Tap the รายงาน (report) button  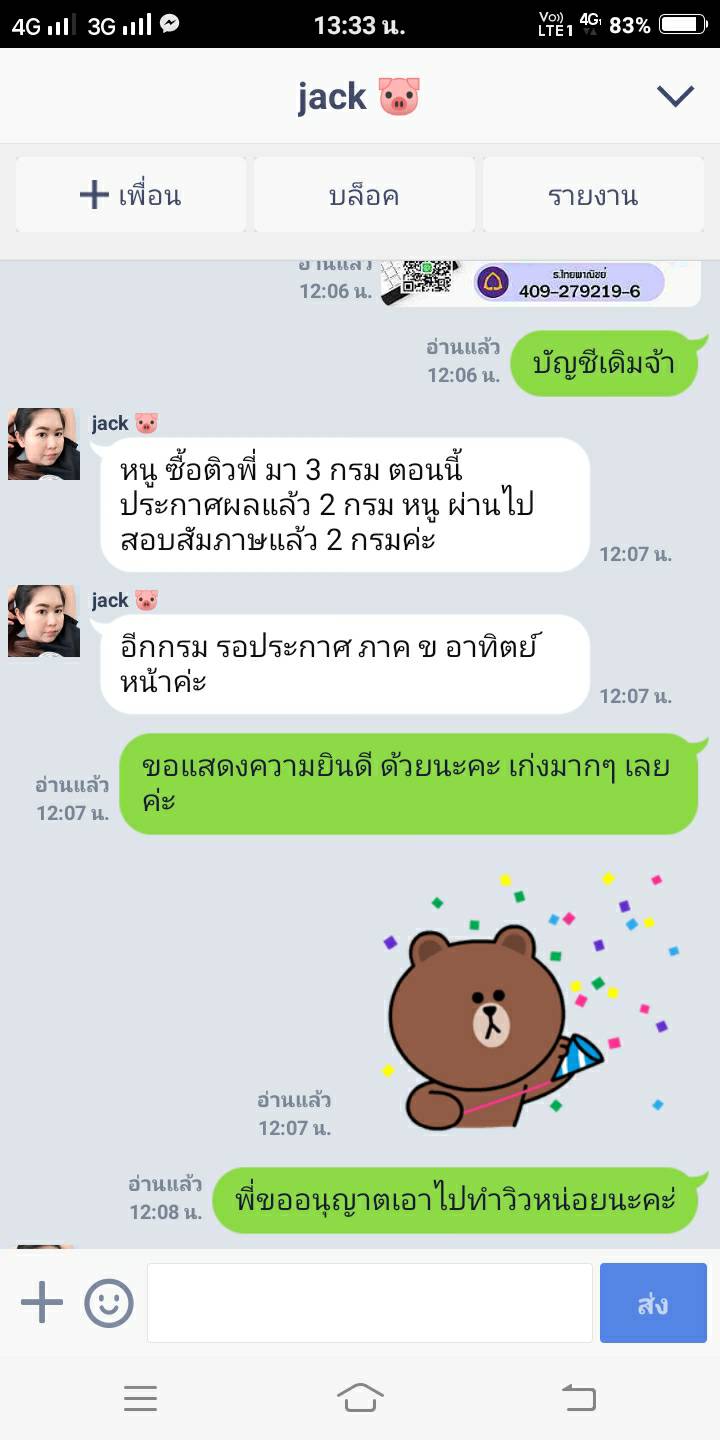click(x=593, y=195)
